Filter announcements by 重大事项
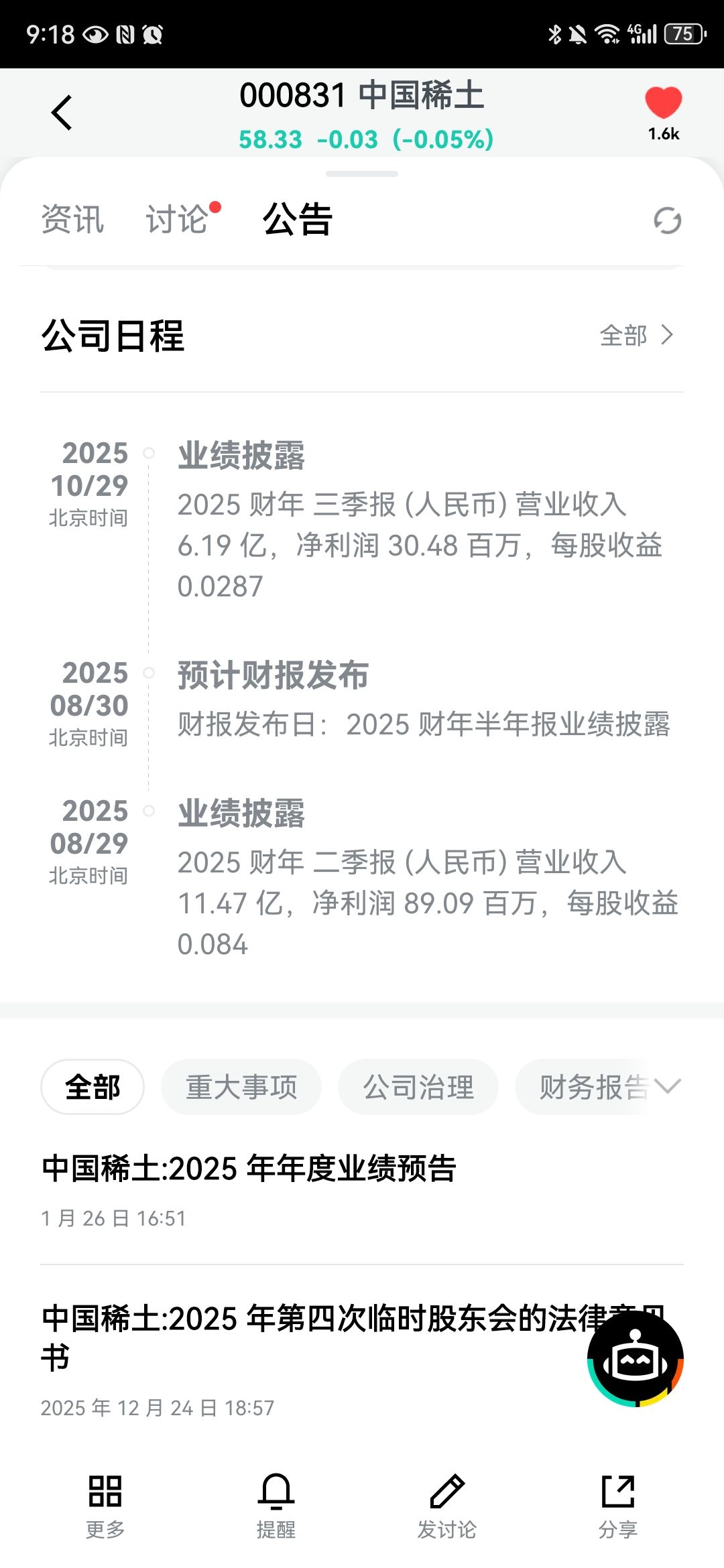The image size is (724, 1568). 241,1087
